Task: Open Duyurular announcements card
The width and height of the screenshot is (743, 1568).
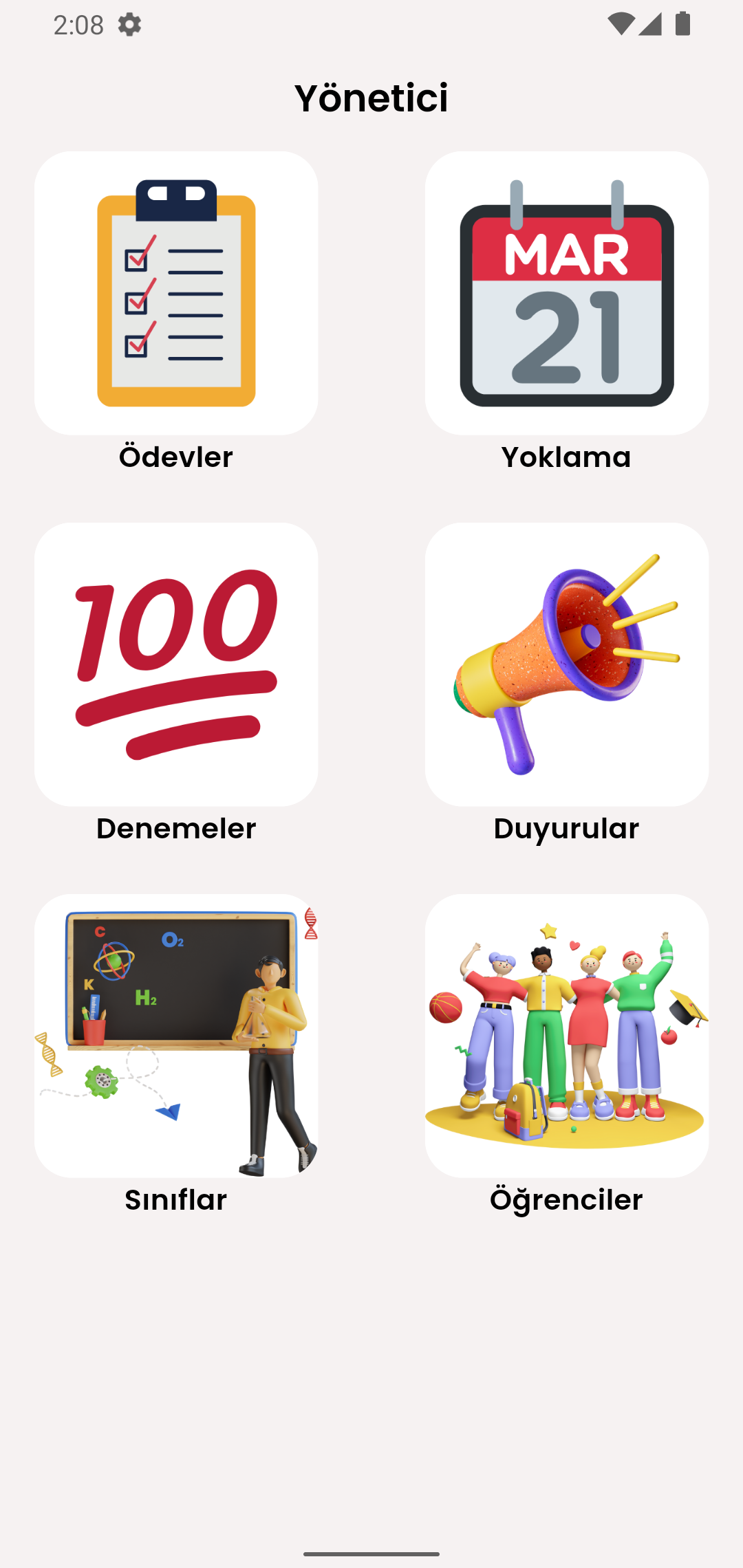Action: pyautogui.click(x=566, y=665)
